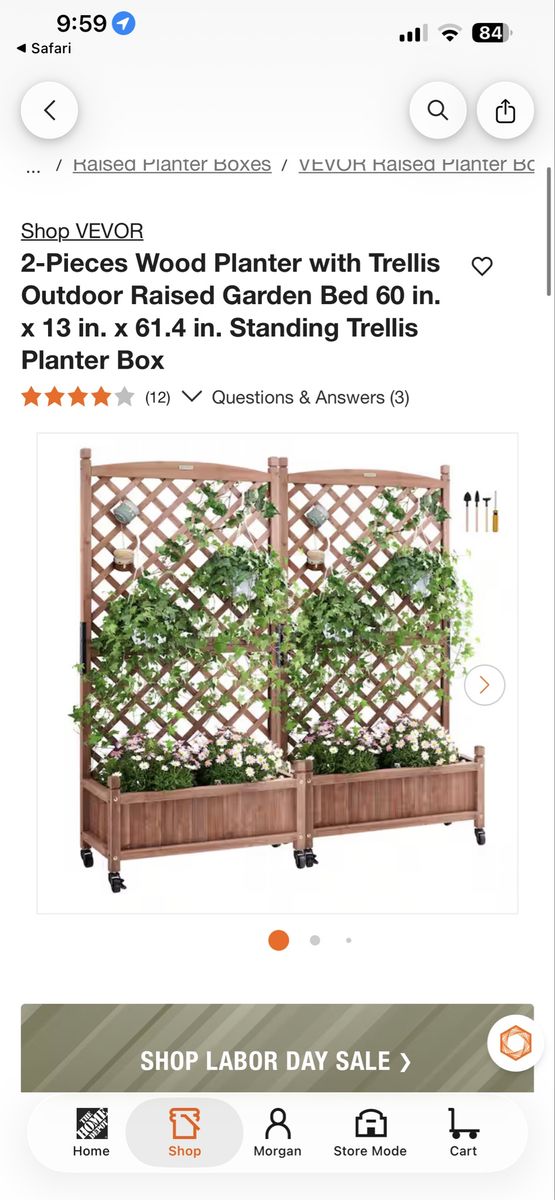The image size is (555, 1200).
Task: Show next product image with arrow
Action: coord(485,685)
